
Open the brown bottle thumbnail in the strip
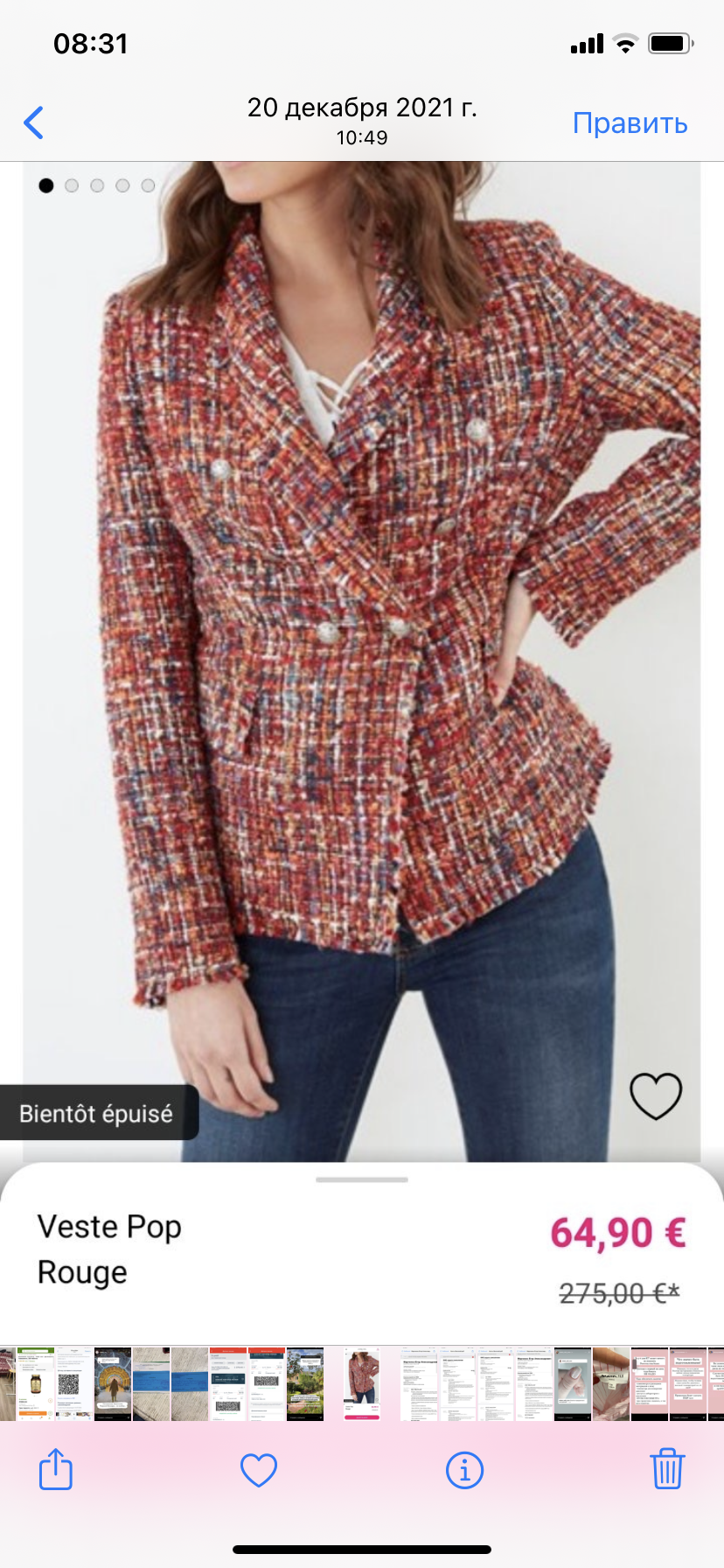tap(36, 1384)
